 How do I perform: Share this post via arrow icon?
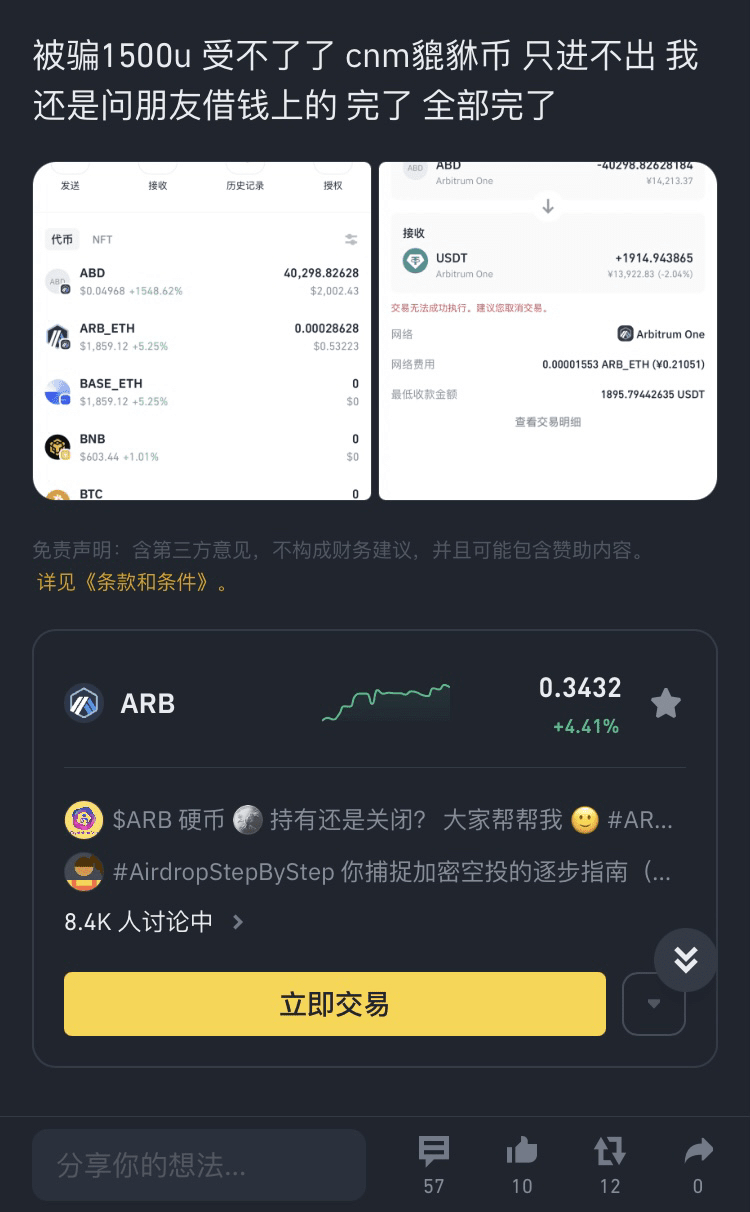pos(697,1164)
